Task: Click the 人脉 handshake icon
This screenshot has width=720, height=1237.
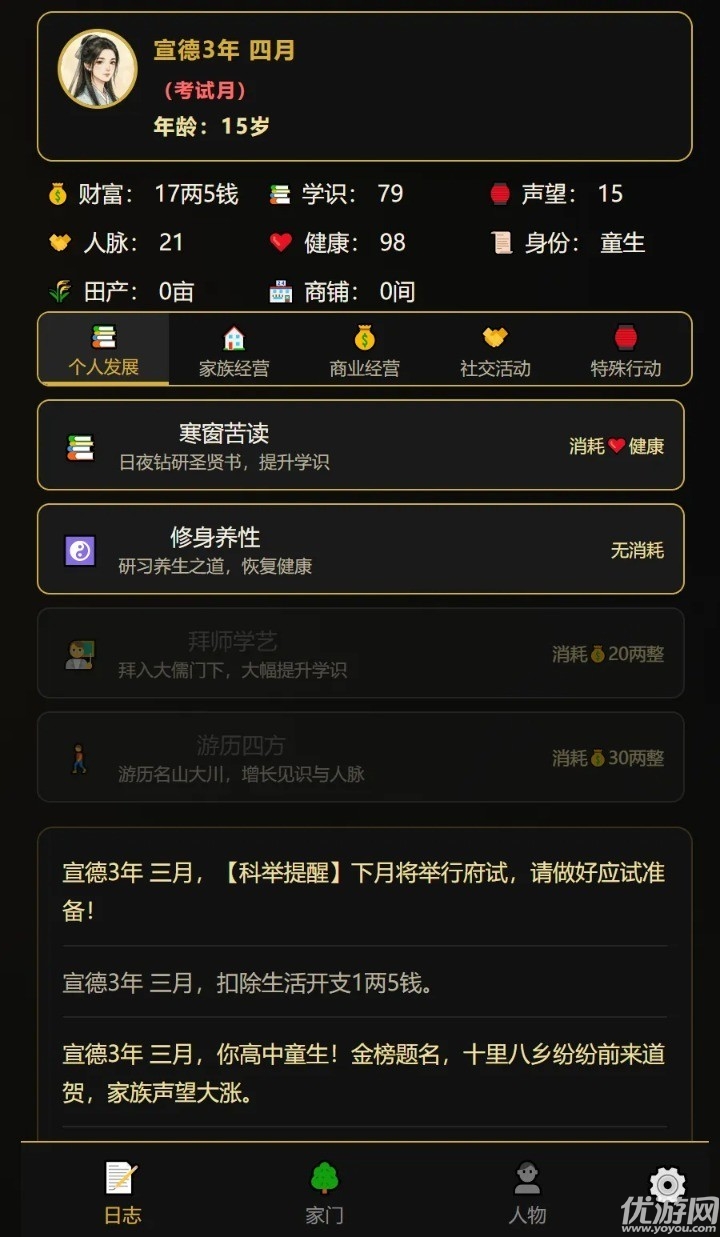Action: point(57,242)
